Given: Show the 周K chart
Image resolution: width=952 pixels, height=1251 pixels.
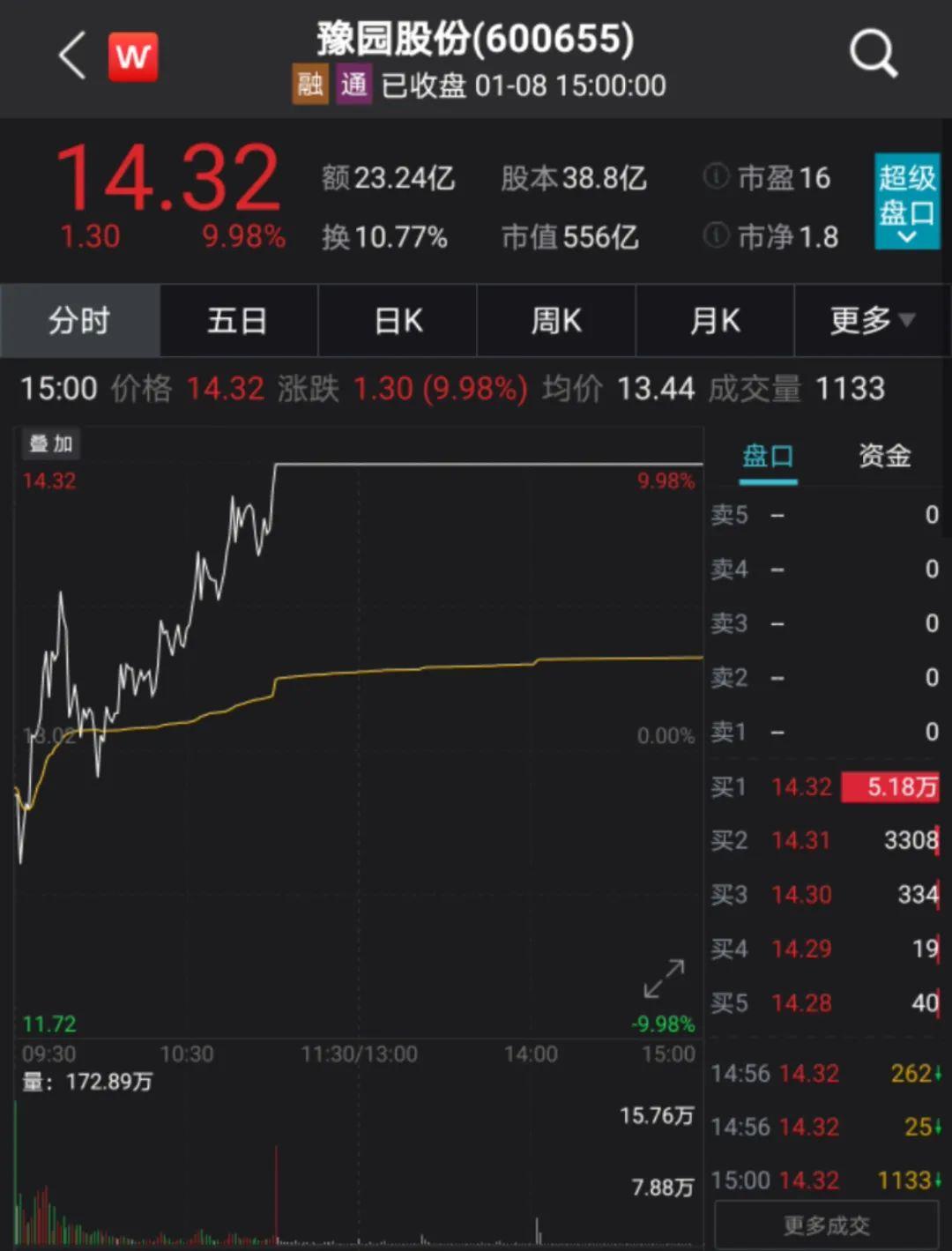Looking at the screenshot, I should [x=556, y=321].
